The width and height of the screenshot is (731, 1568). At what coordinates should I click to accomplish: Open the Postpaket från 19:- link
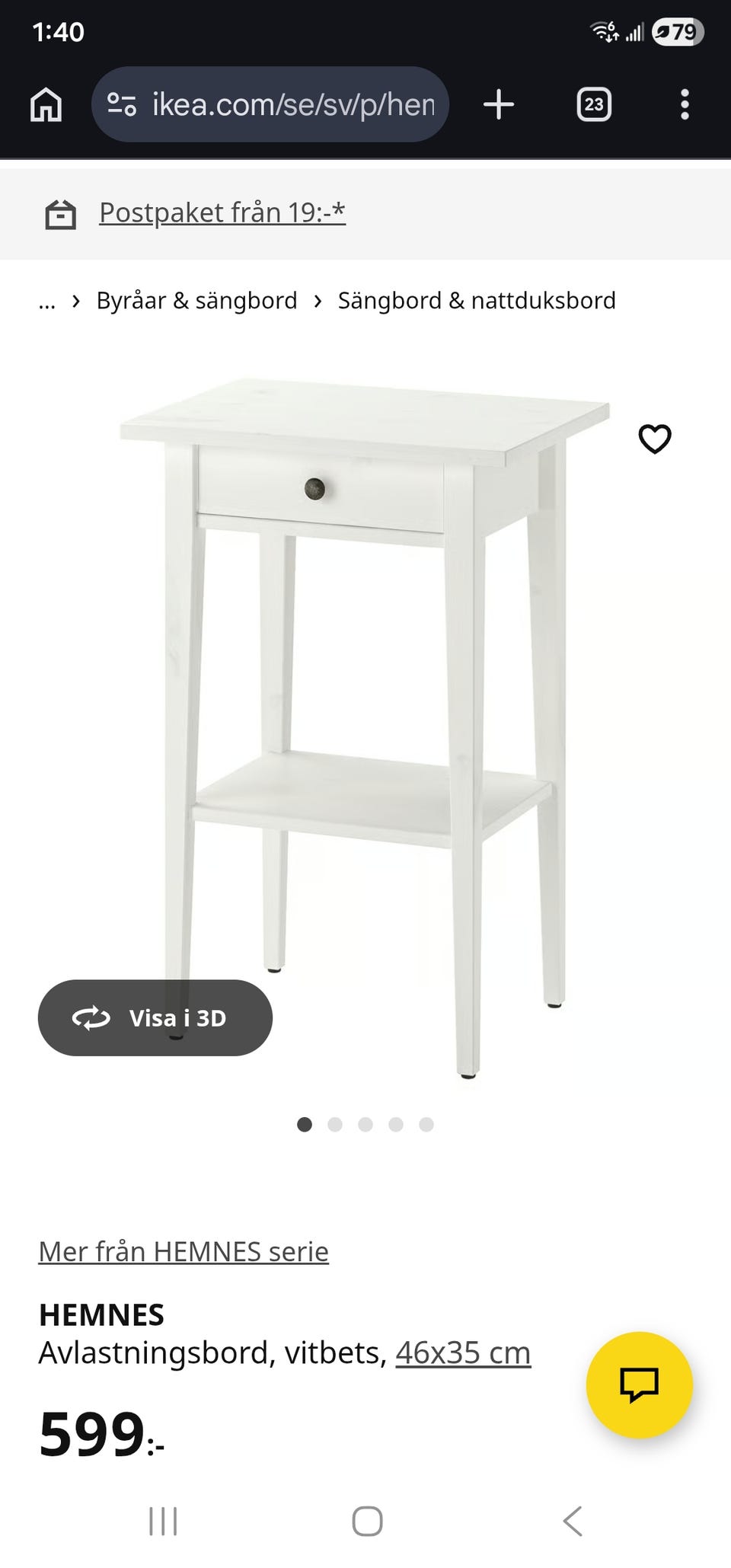tap(222, 212)
